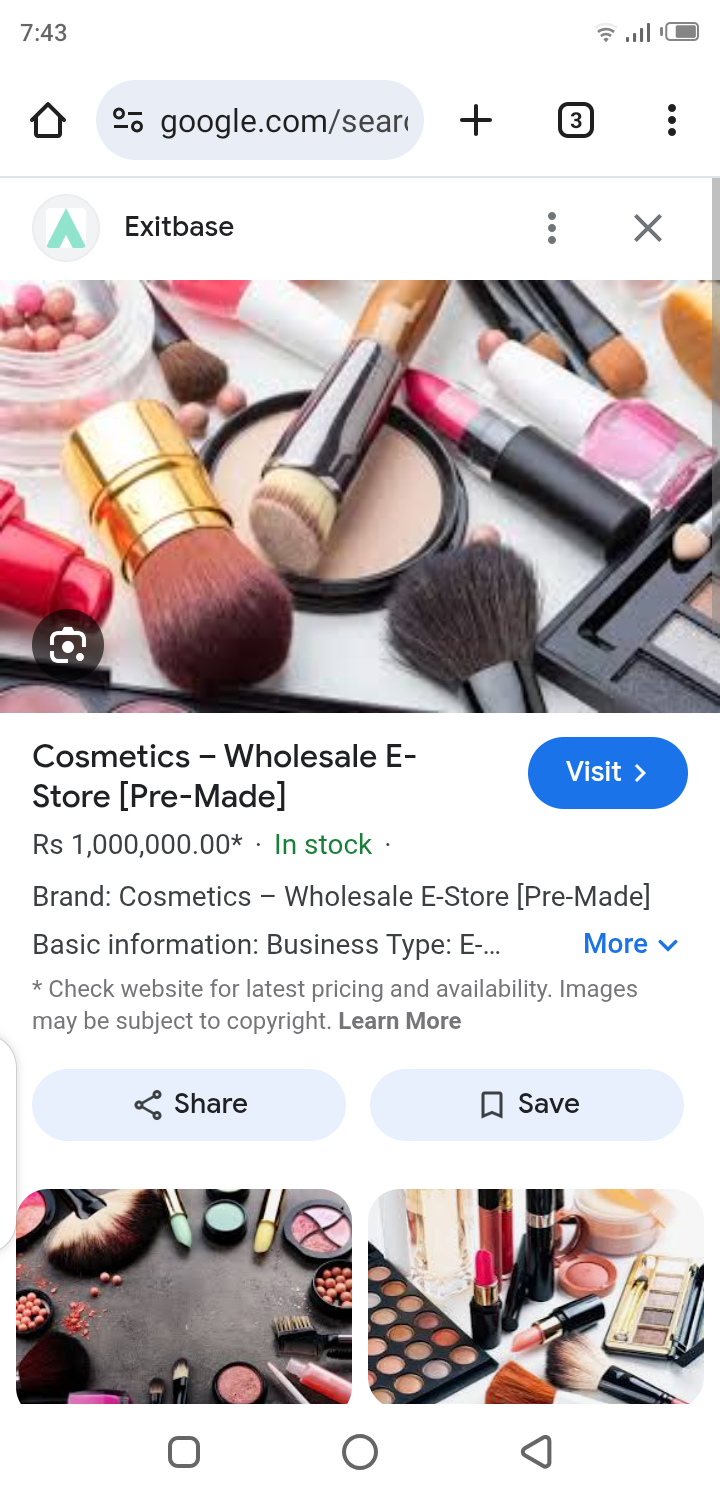Open options menu next to Exitbase
This screenshot has width=720, height=1500.
coord(551,228)
